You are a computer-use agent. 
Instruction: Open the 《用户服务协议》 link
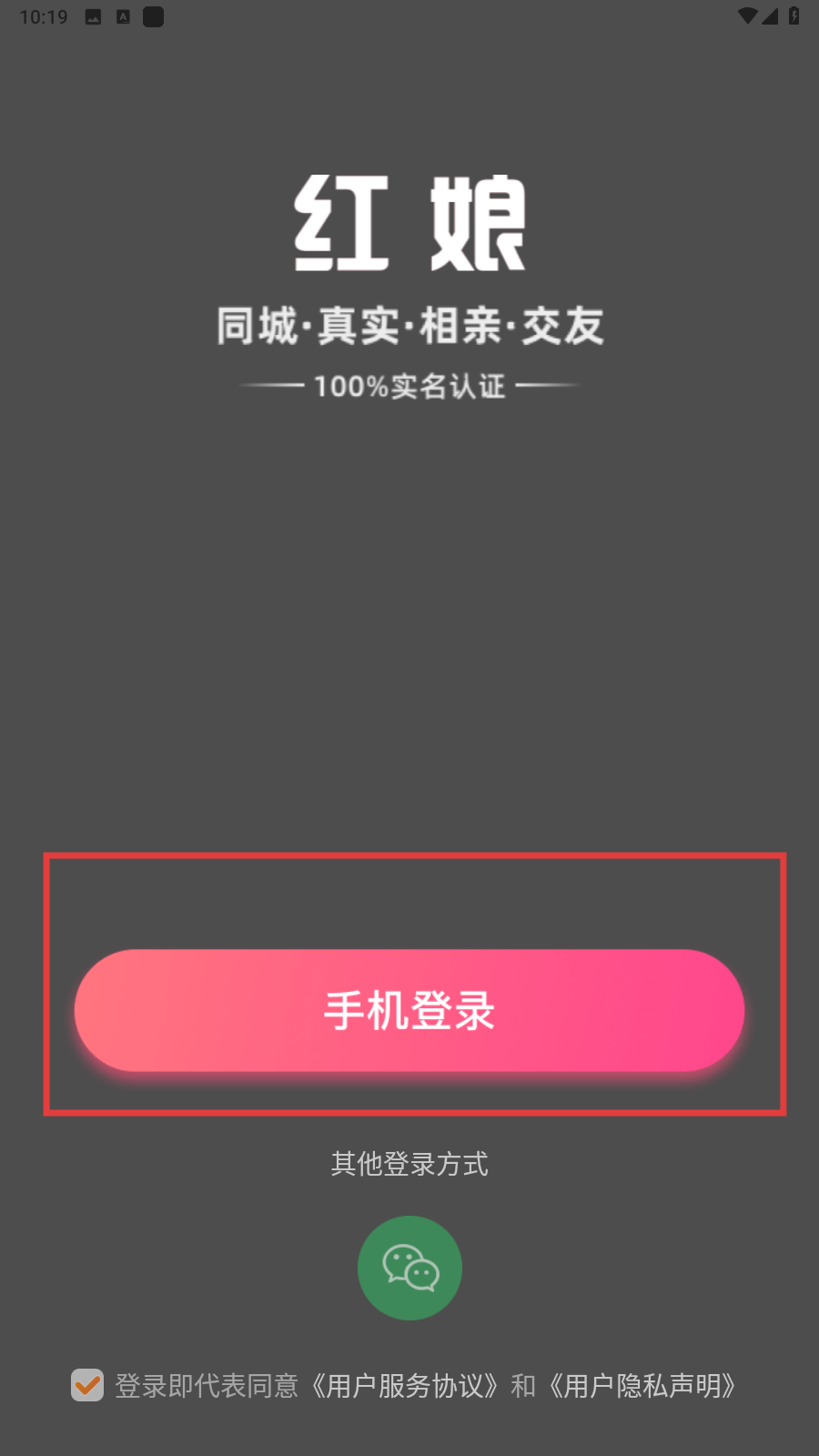[404, 1386]
